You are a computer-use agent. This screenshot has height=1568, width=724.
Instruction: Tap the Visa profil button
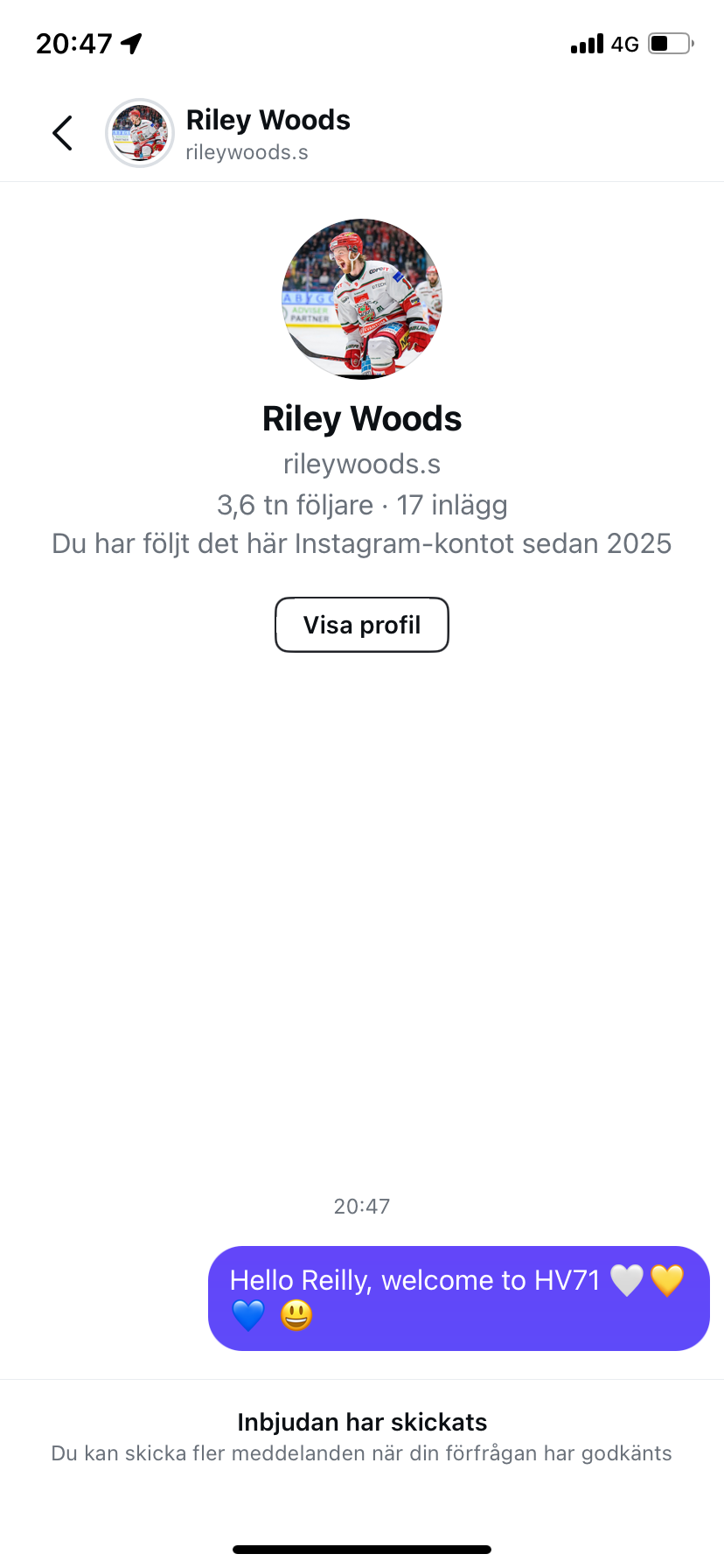coord(361,625)
